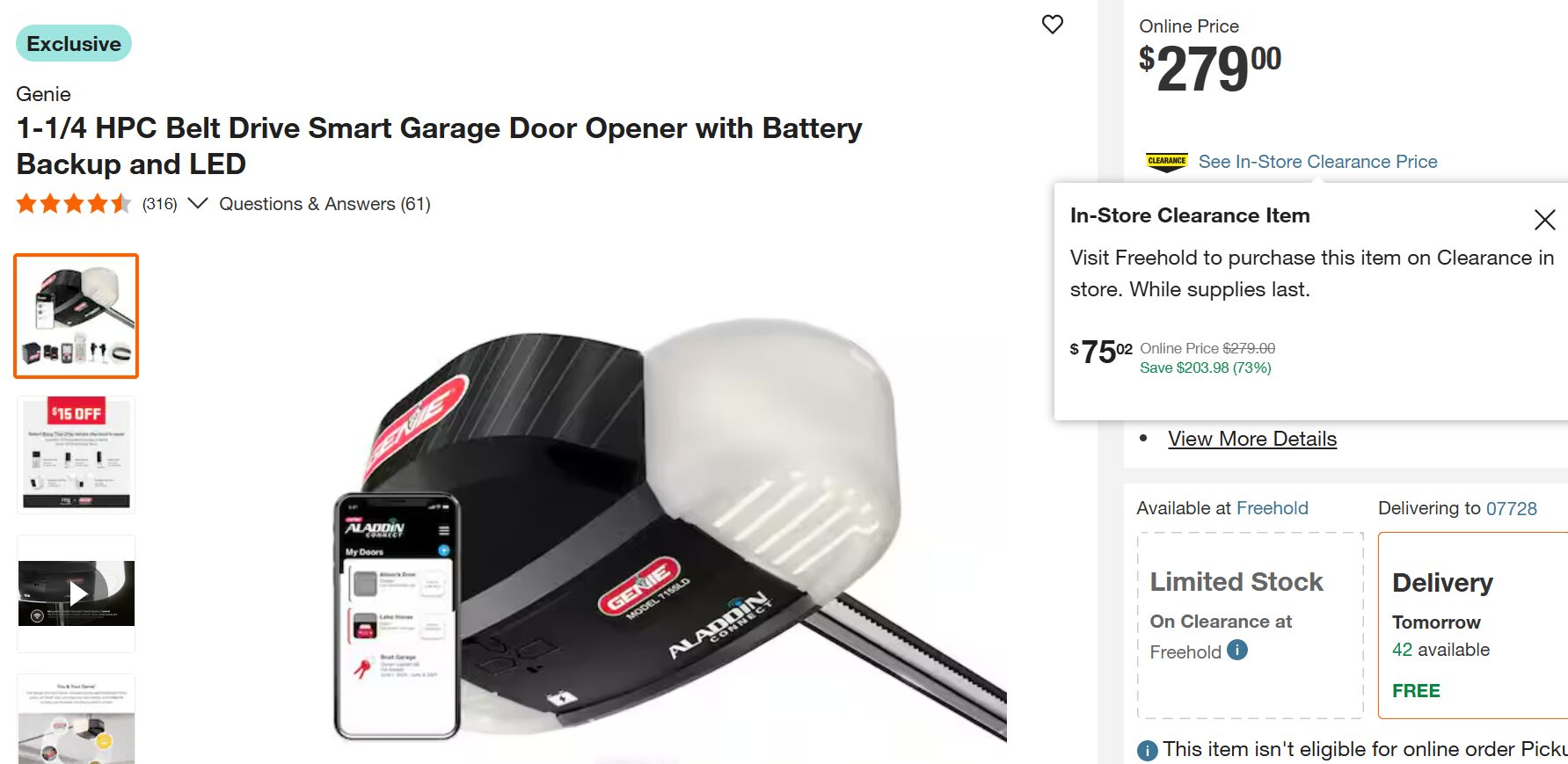
Task: Open View More Details link
Action: click(1251, 439)
